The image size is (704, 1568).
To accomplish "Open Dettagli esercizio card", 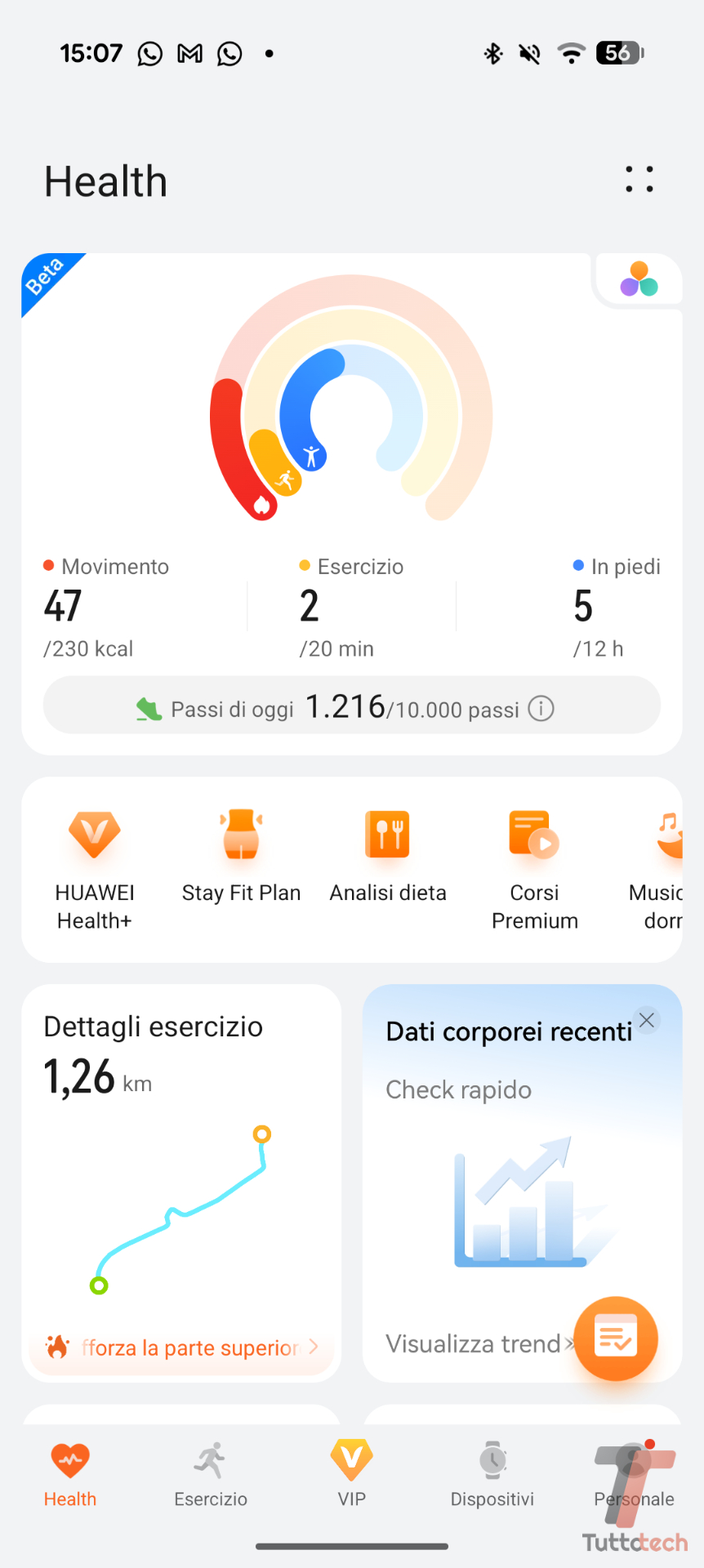I will [181, 1160].
